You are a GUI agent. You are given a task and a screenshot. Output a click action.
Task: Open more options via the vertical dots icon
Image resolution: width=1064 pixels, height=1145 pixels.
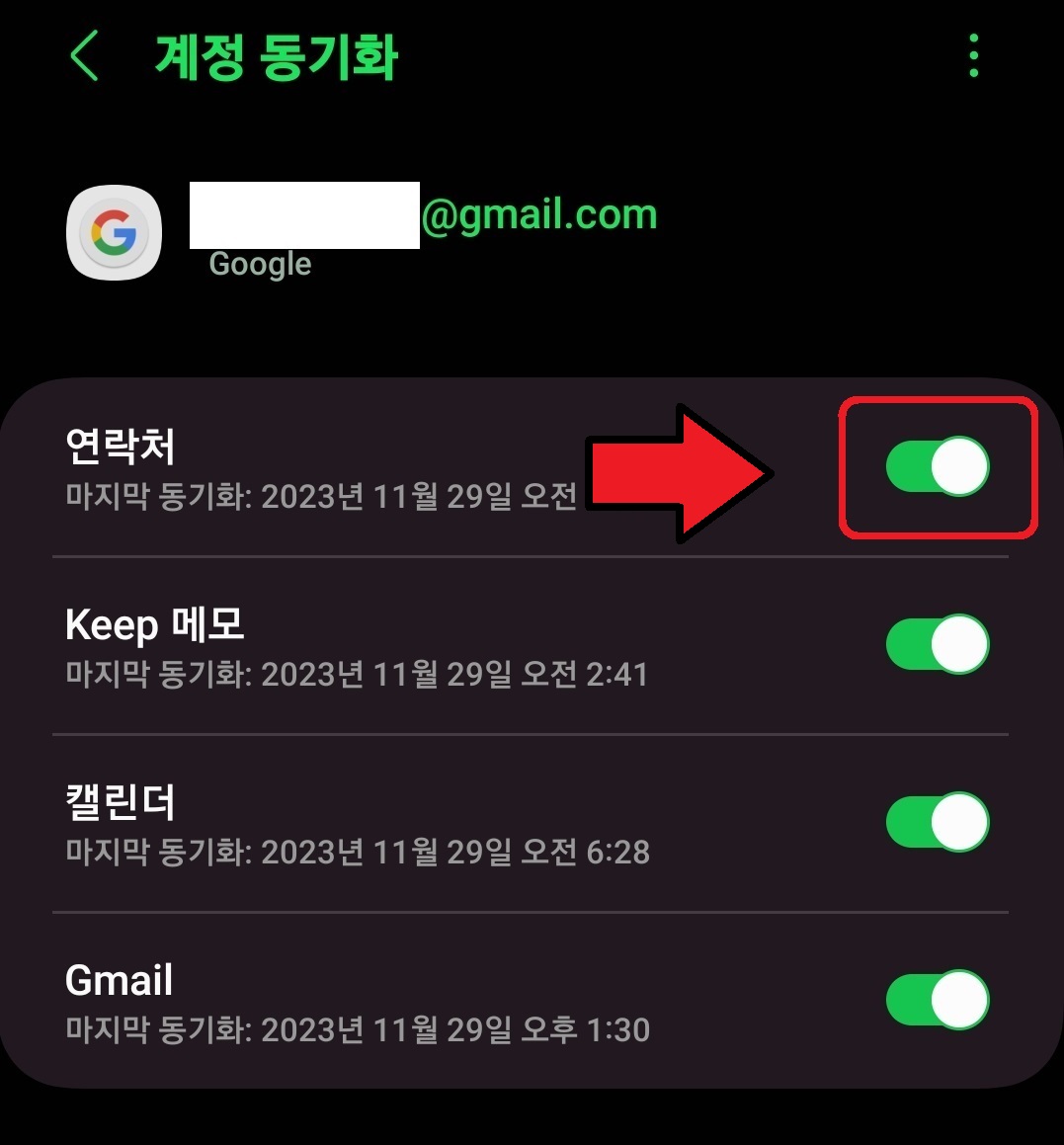coord(974,56)
